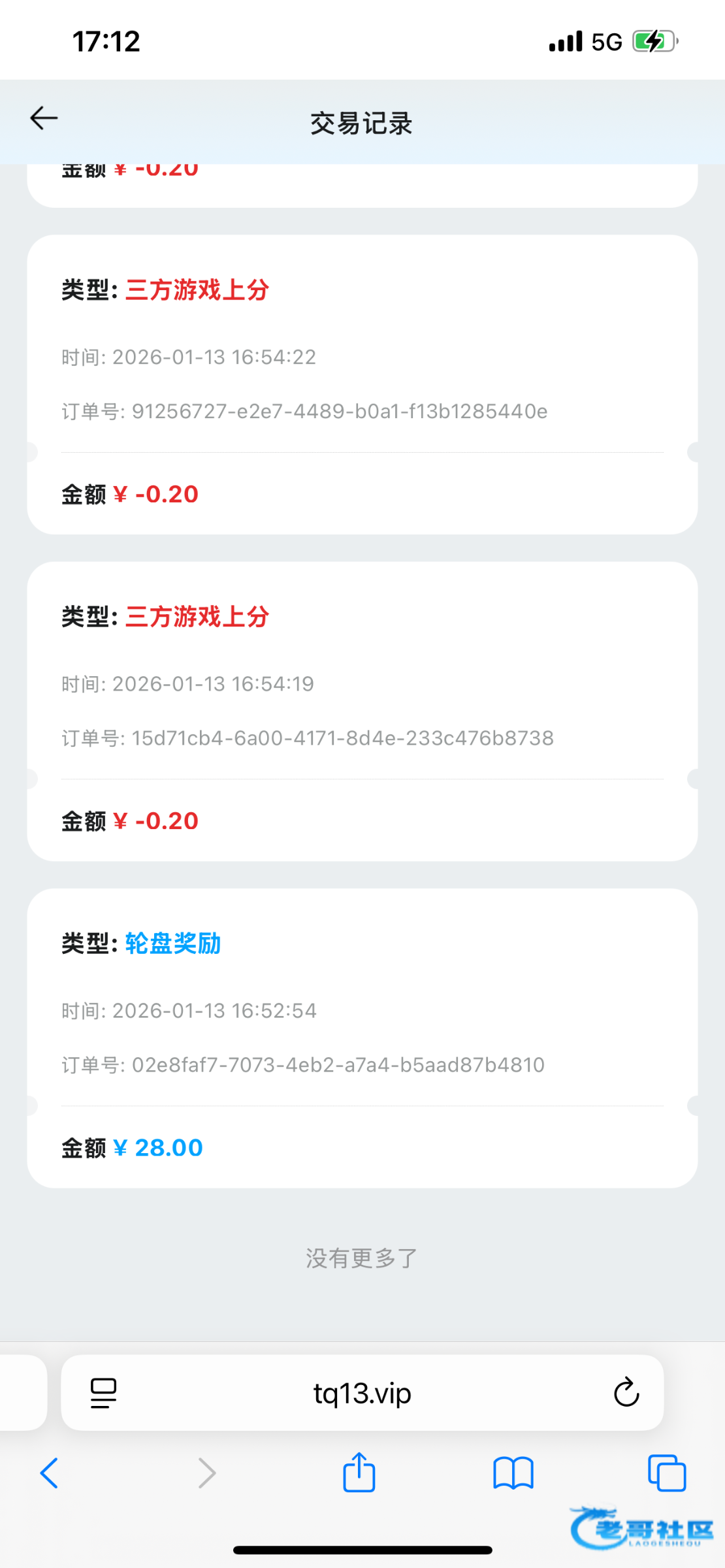Show all open tabs
Screen dimensions: 725x1568
tap(667, 1473)
